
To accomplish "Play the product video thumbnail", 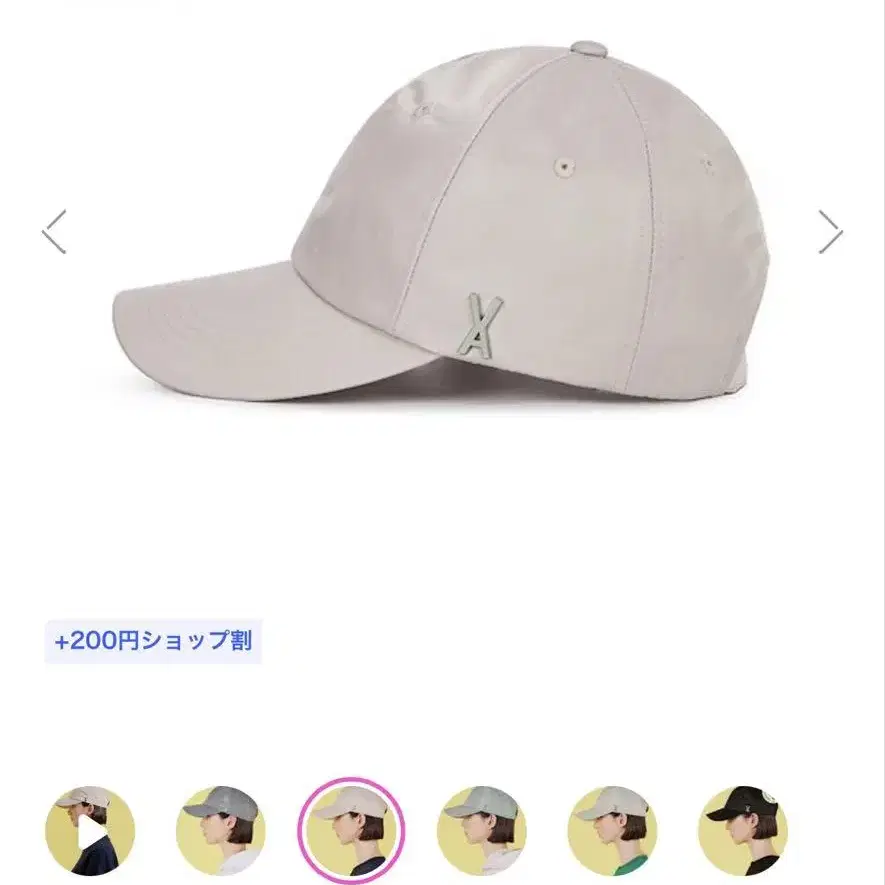I will pos(90,830).
